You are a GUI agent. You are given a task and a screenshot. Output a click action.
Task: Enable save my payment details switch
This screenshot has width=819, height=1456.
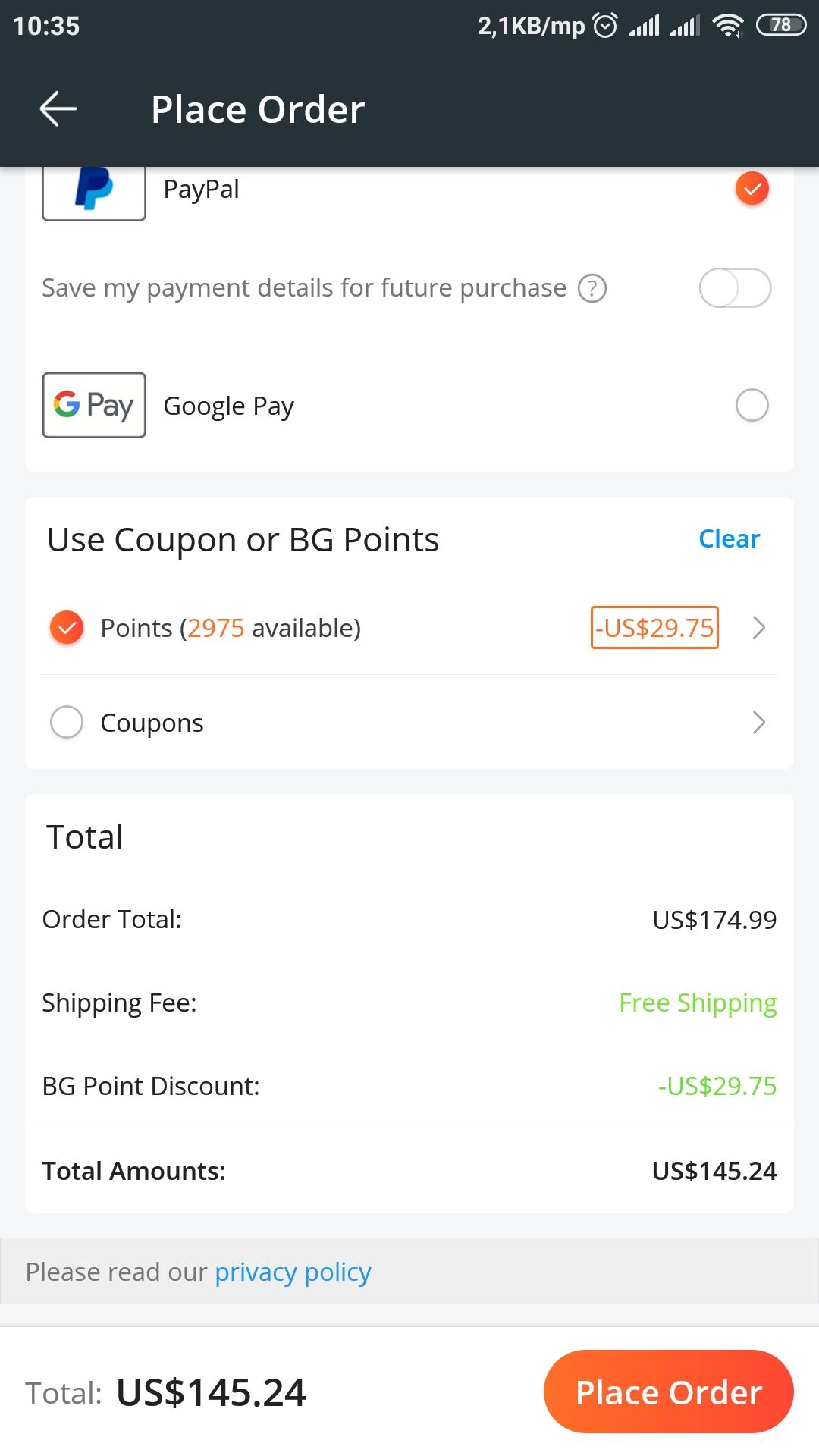[x=735, y=288]
